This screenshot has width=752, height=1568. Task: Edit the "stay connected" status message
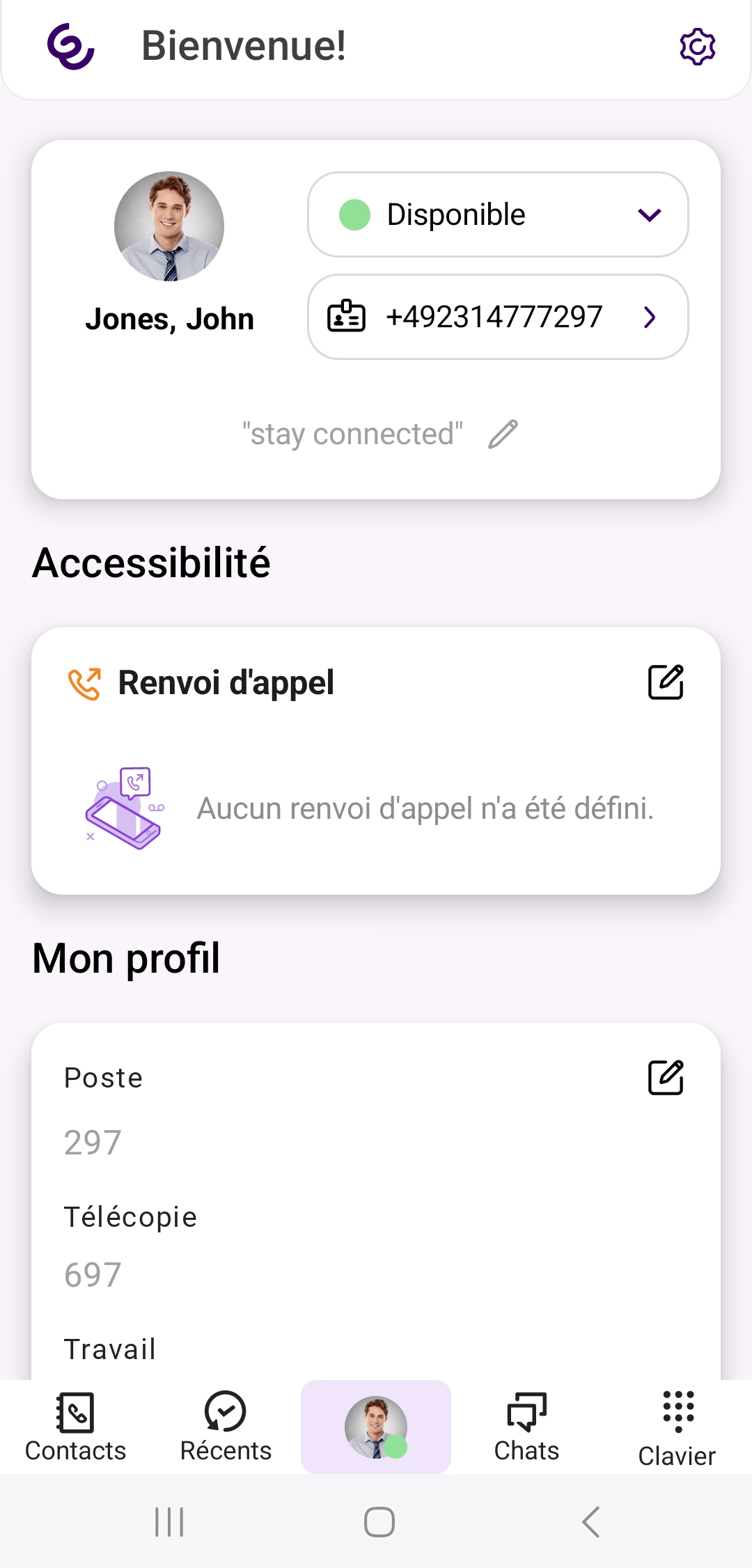(x=503, y=434)
